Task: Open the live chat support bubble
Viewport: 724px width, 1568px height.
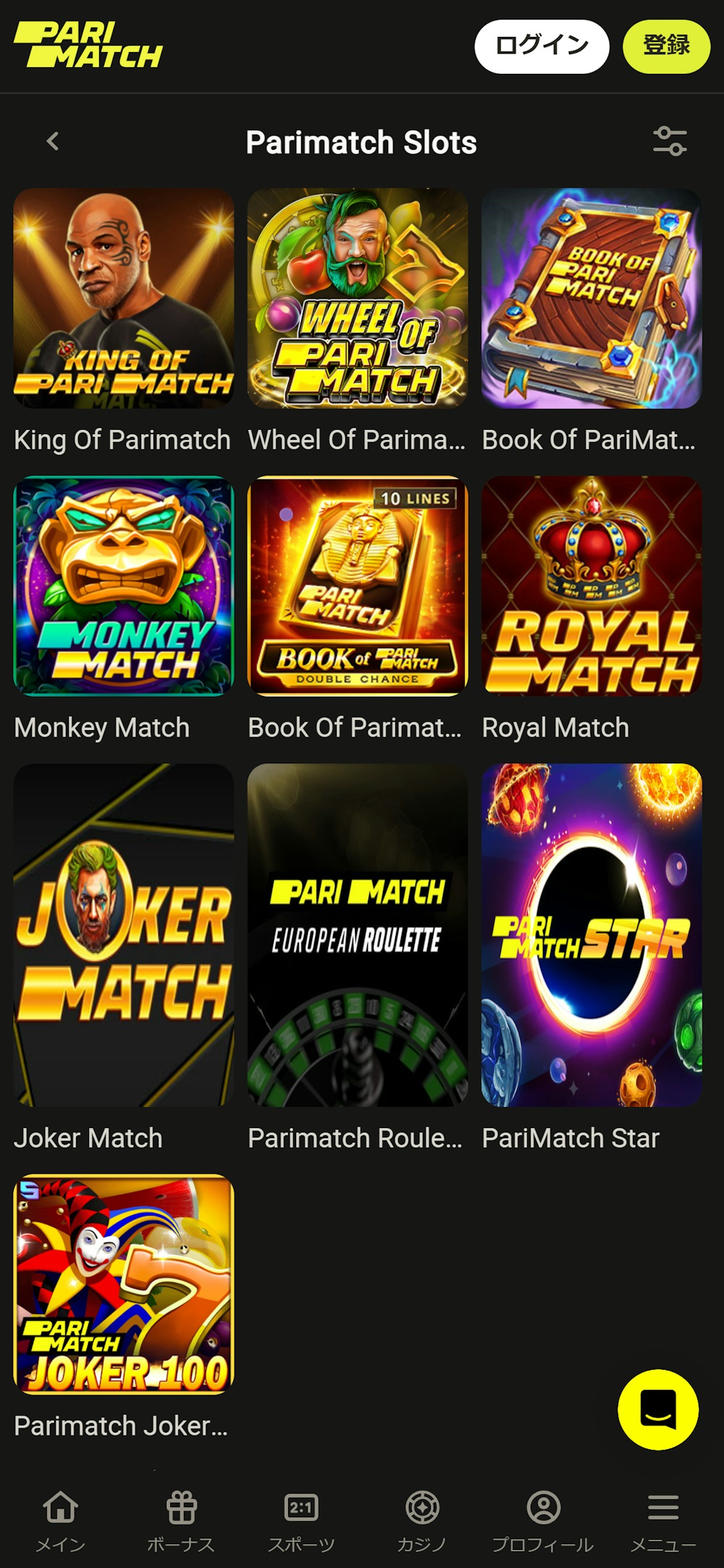Action: (x=657, y=1409)
